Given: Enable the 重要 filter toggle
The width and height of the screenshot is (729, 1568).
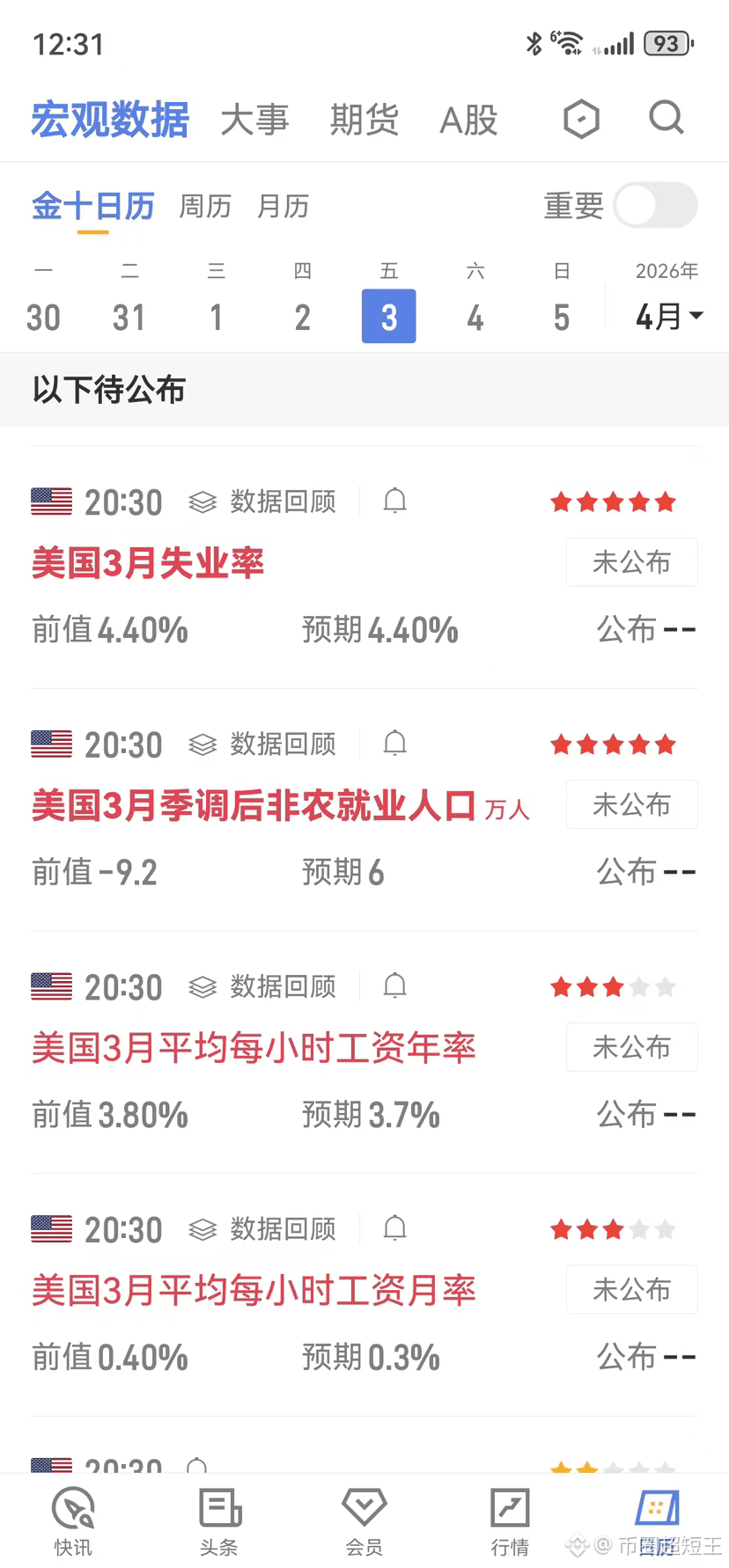Looking at the screenshot, I should (x=655, y=206).
